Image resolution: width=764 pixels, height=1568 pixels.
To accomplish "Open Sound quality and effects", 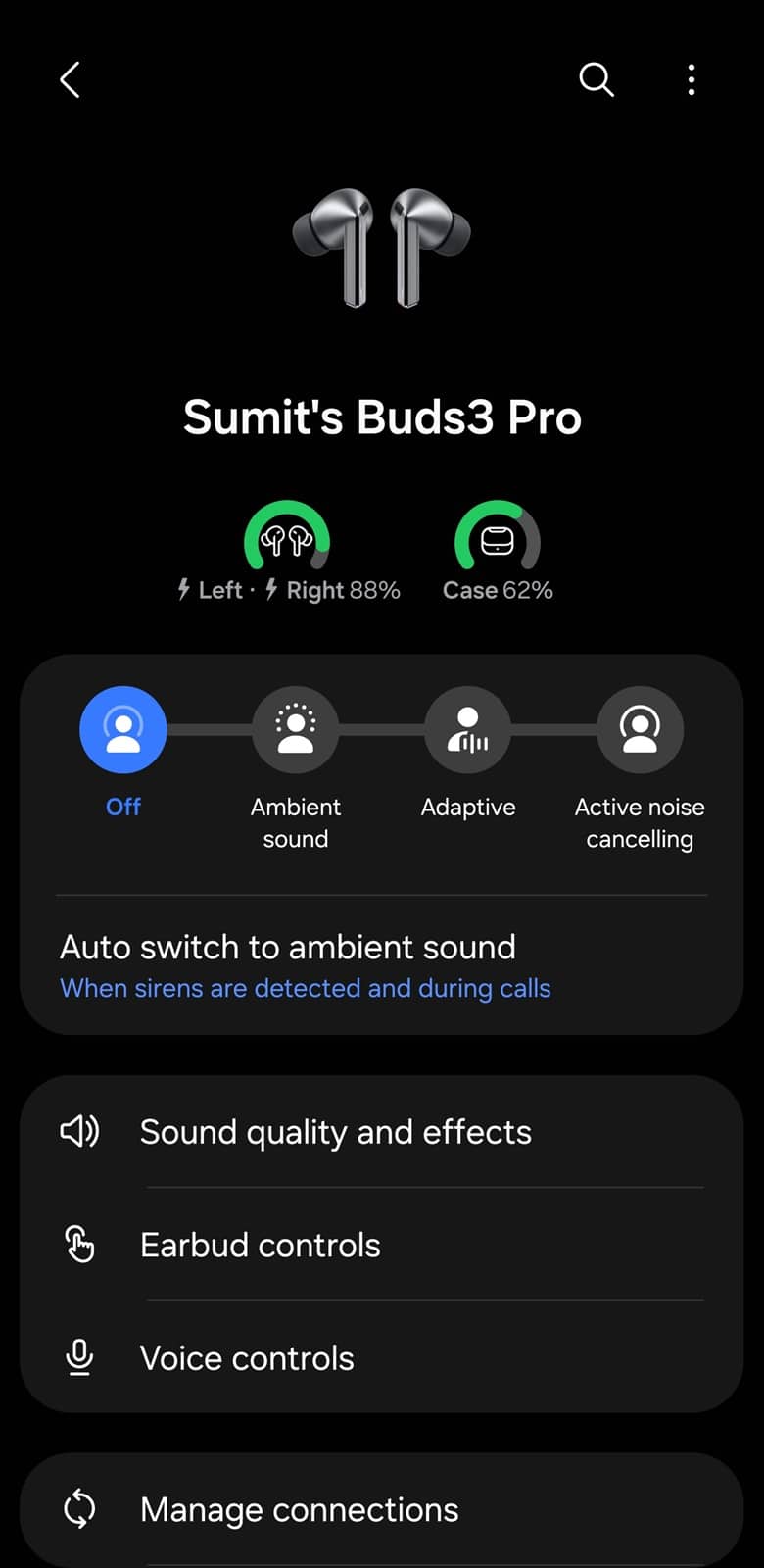I will (x=382, y=1132).
